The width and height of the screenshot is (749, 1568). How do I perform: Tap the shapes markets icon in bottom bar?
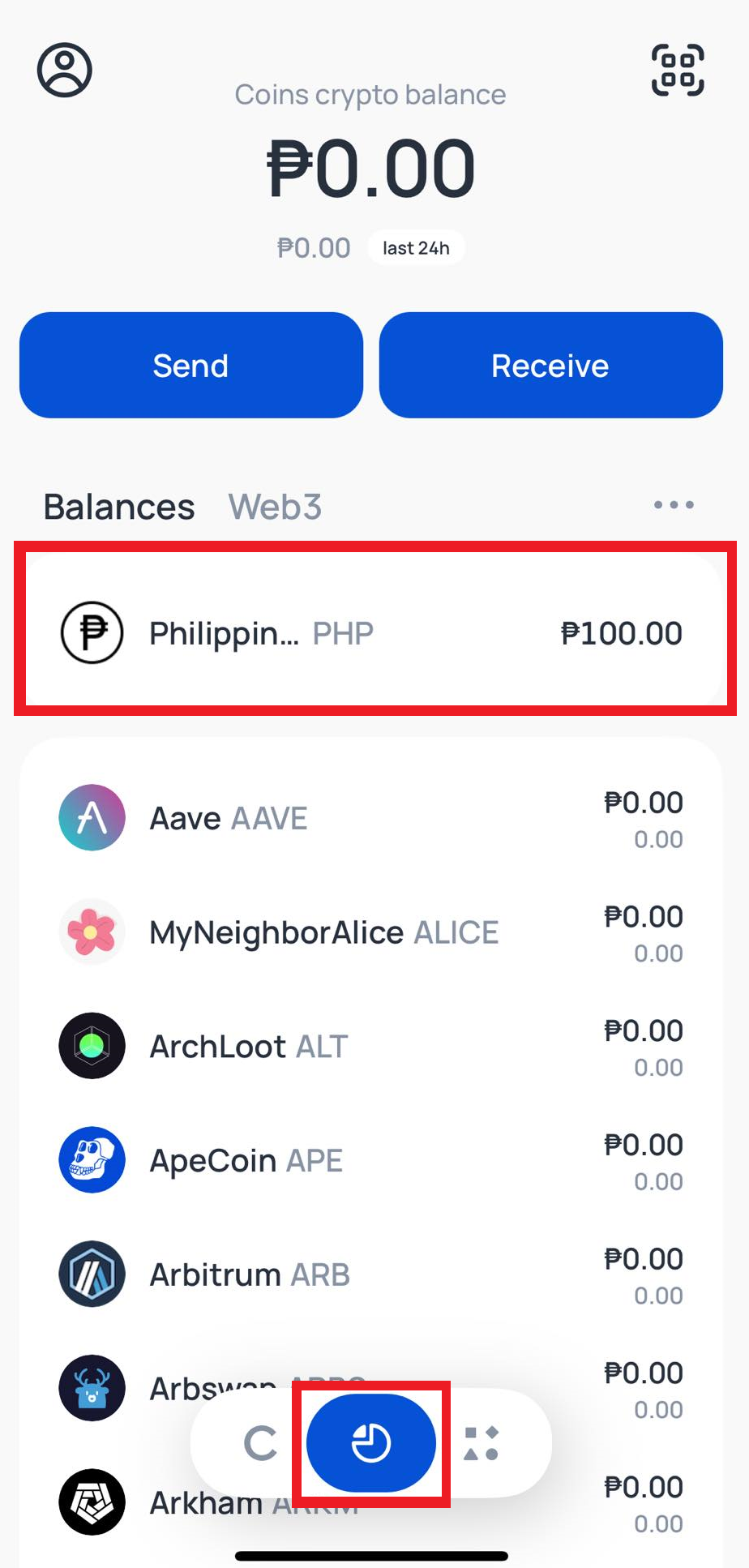(x=481, y=1442)
